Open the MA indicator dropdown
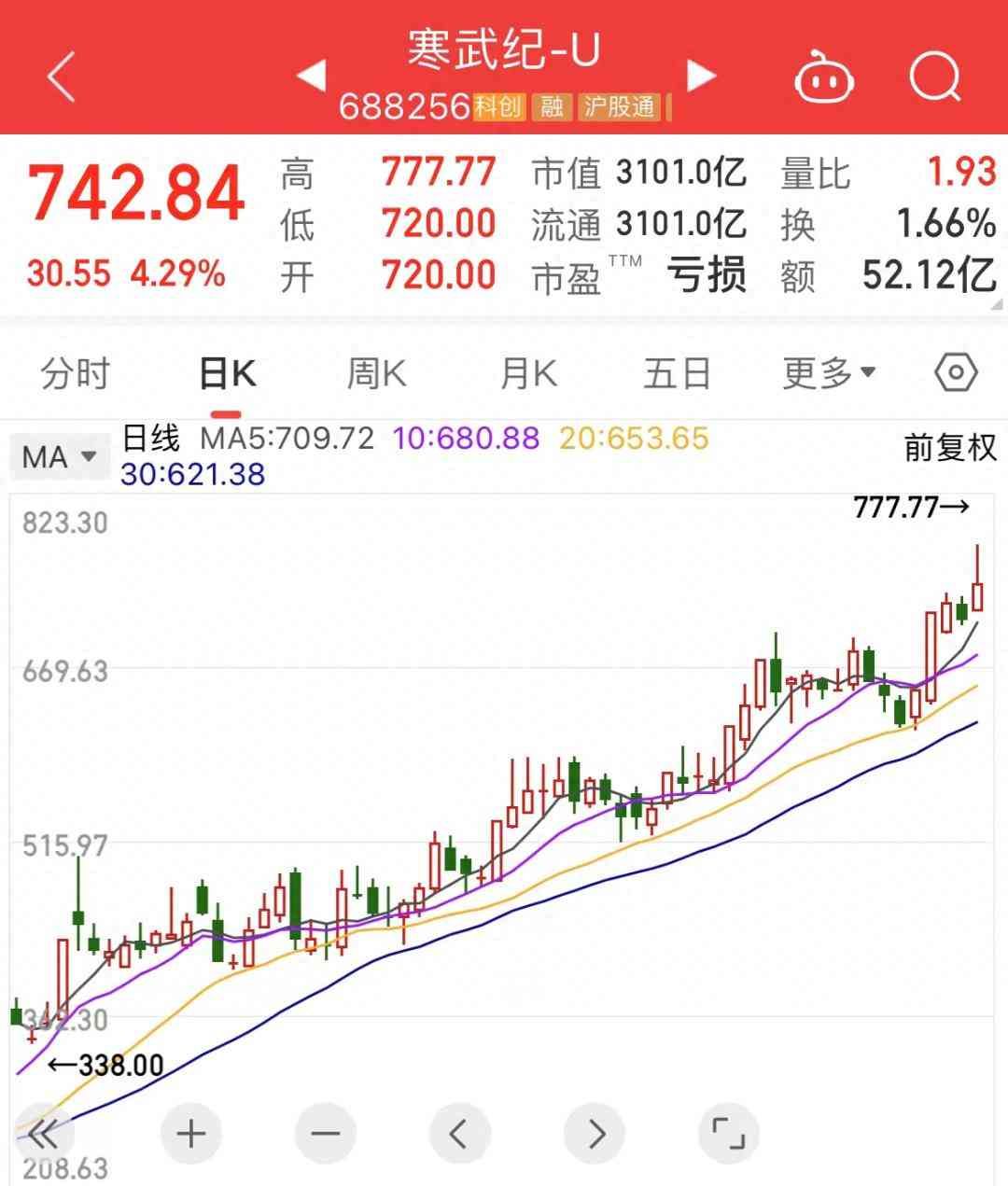This screenshot has height=1186, width=1008. (60, 457)
